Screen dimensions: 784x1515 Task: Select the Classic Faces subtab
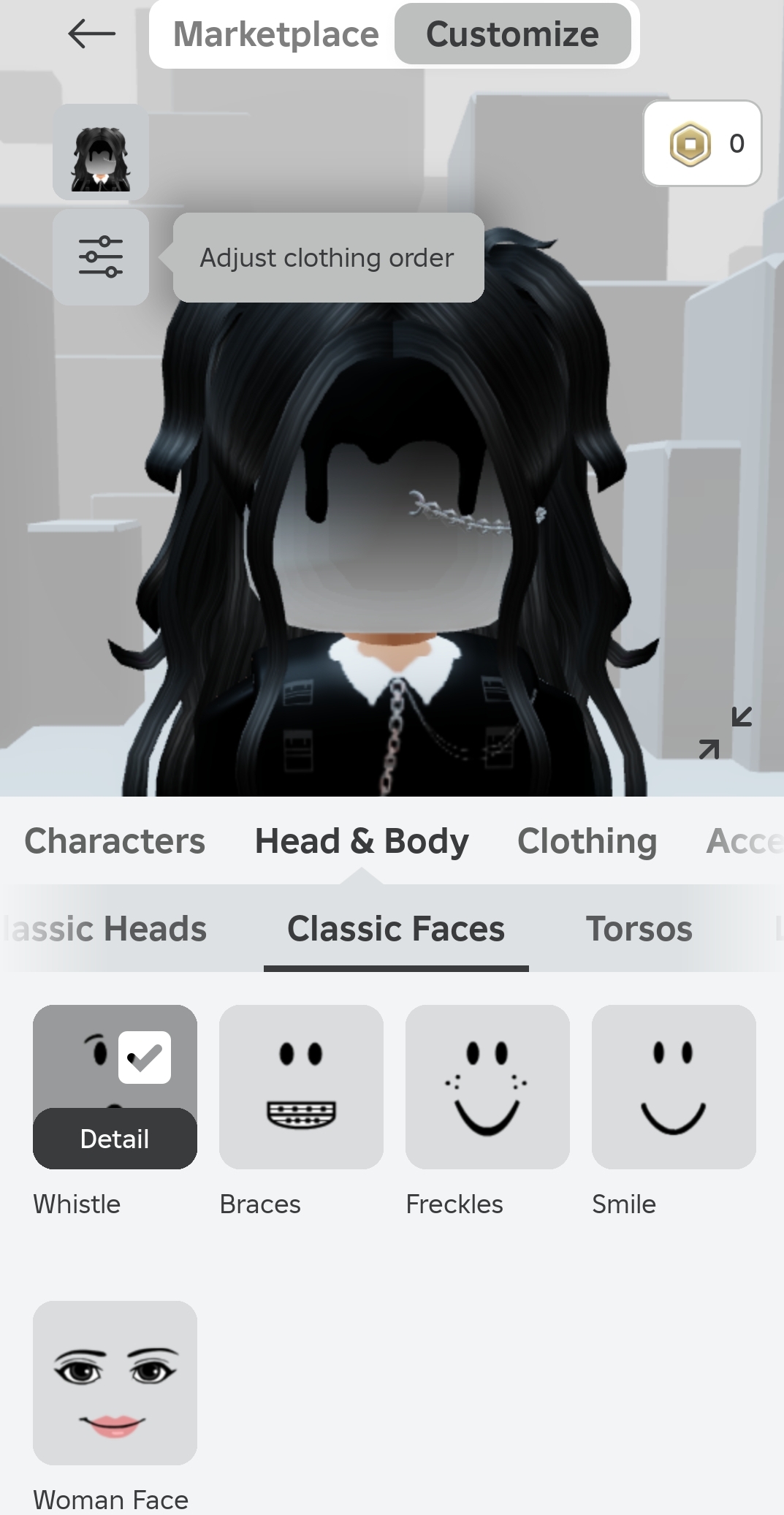[x=396, y=929]
